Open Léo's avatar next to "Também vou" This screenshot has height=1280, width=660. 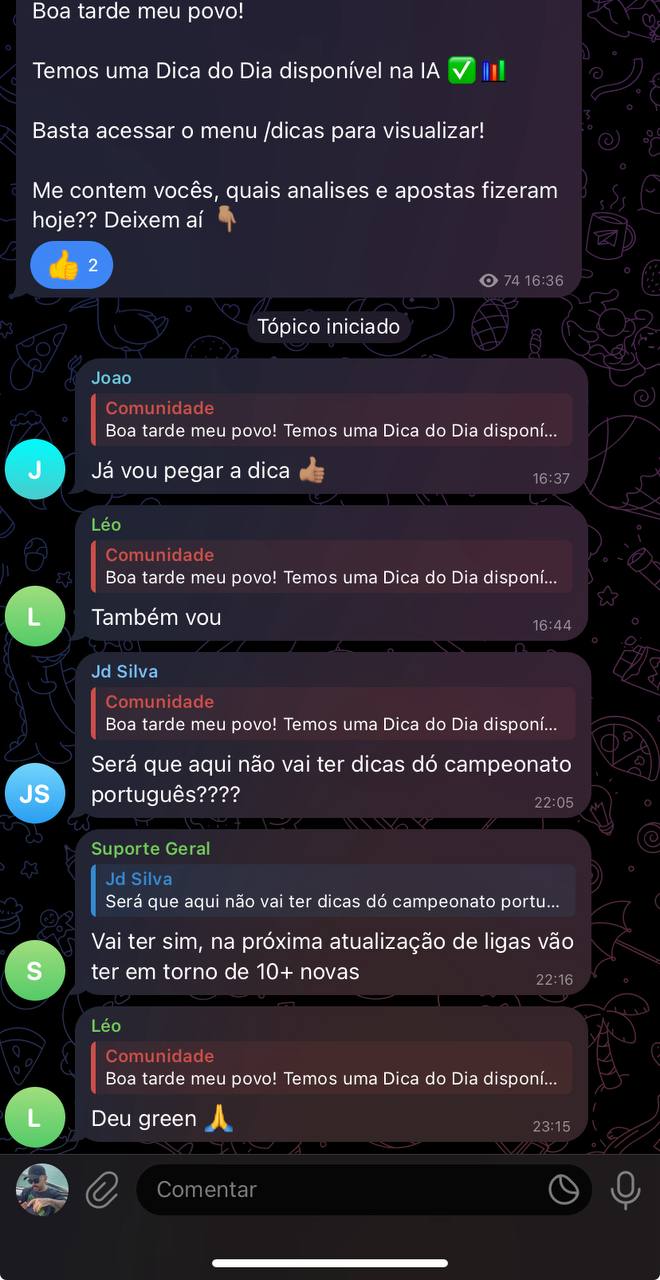click(x=34, y=616)
